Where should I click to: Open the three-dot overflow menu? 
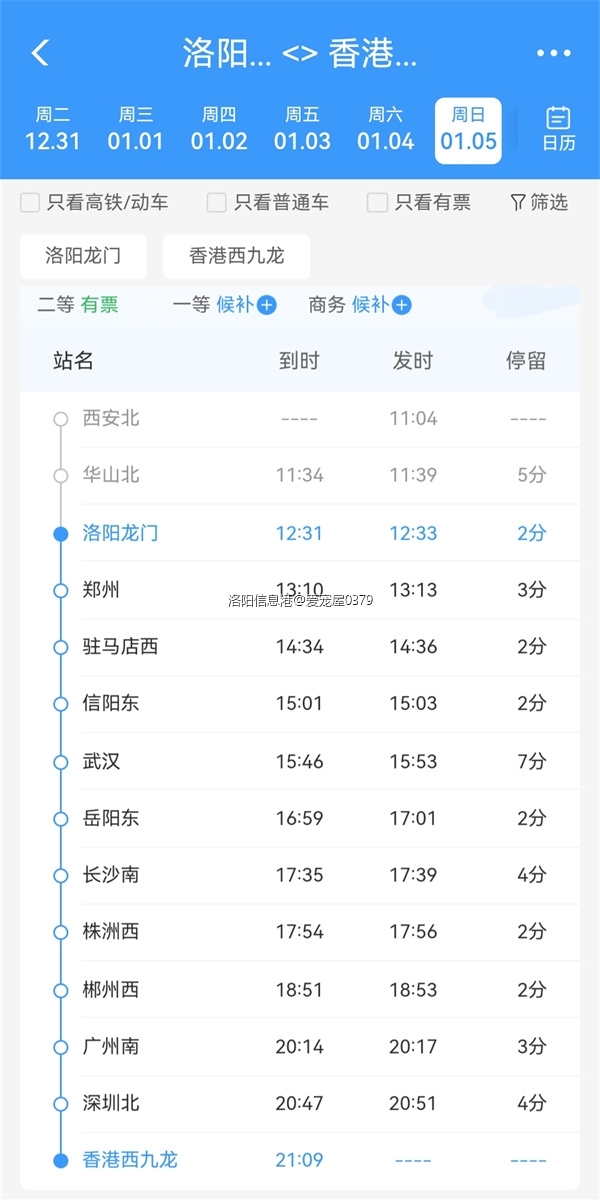pos(553,53)
